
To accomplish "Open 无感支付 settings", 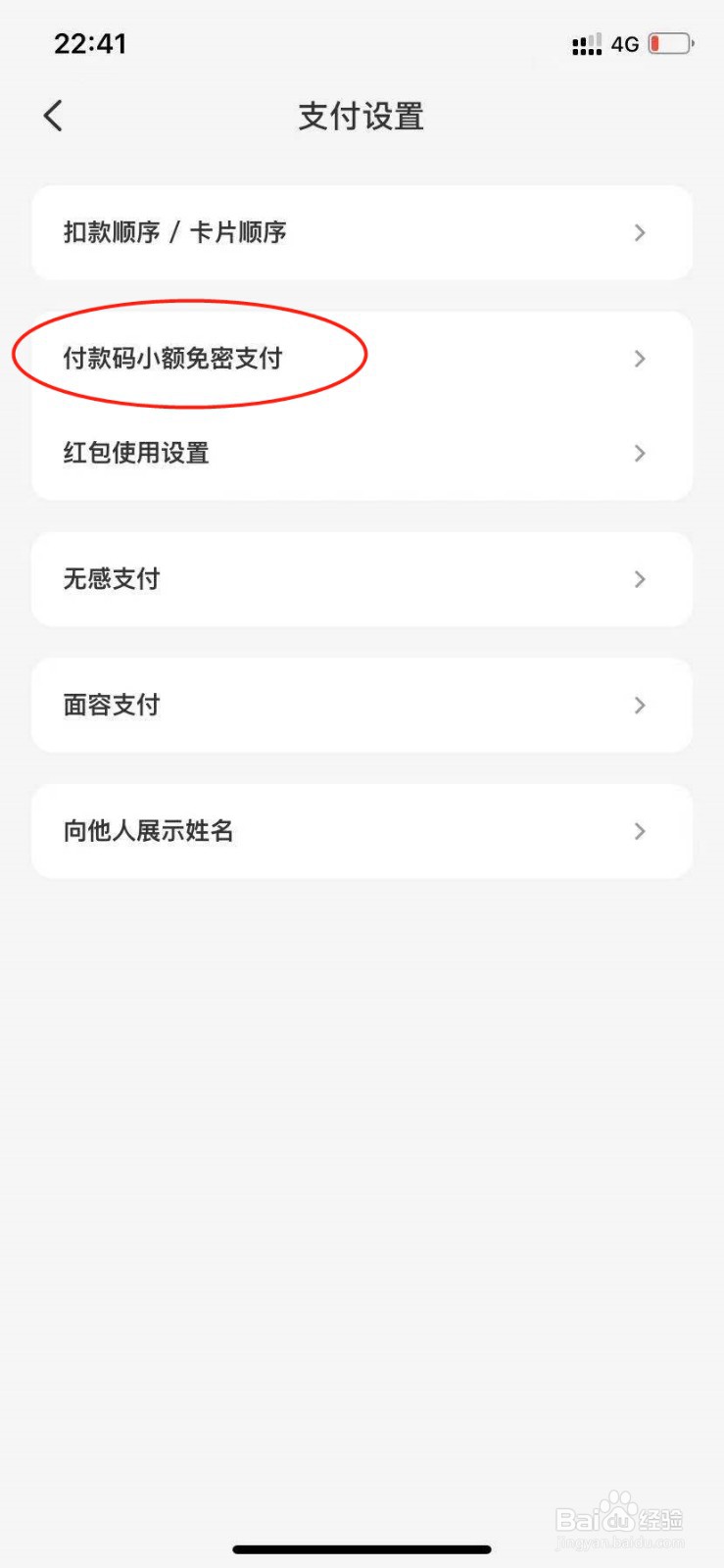I will point(362,579).
